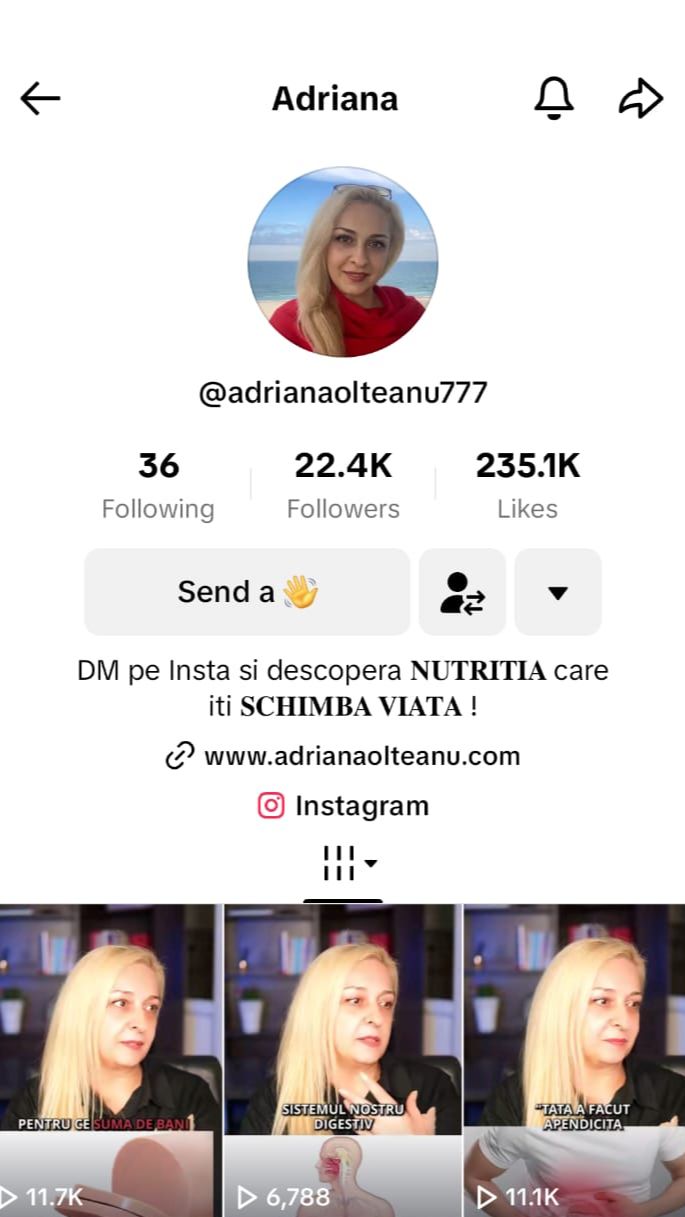Image resolution: width=685 pixels, height=1217 pixels.
Task: View the 22.4K Followers list
Action: tap(343, 485)
